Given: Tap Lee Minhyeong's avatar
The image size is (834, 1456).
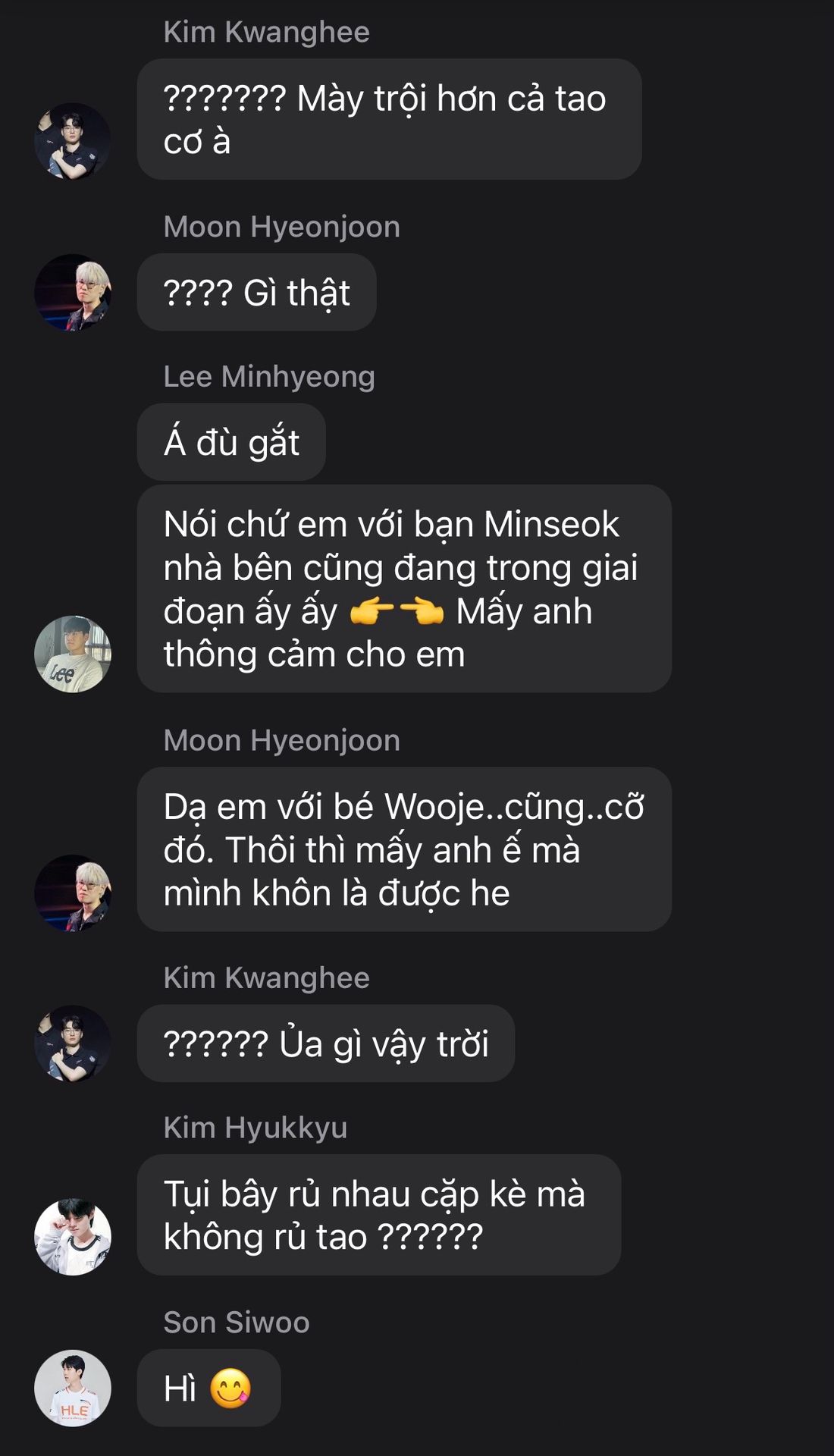Looking at the screenshot, I should 73,654.
